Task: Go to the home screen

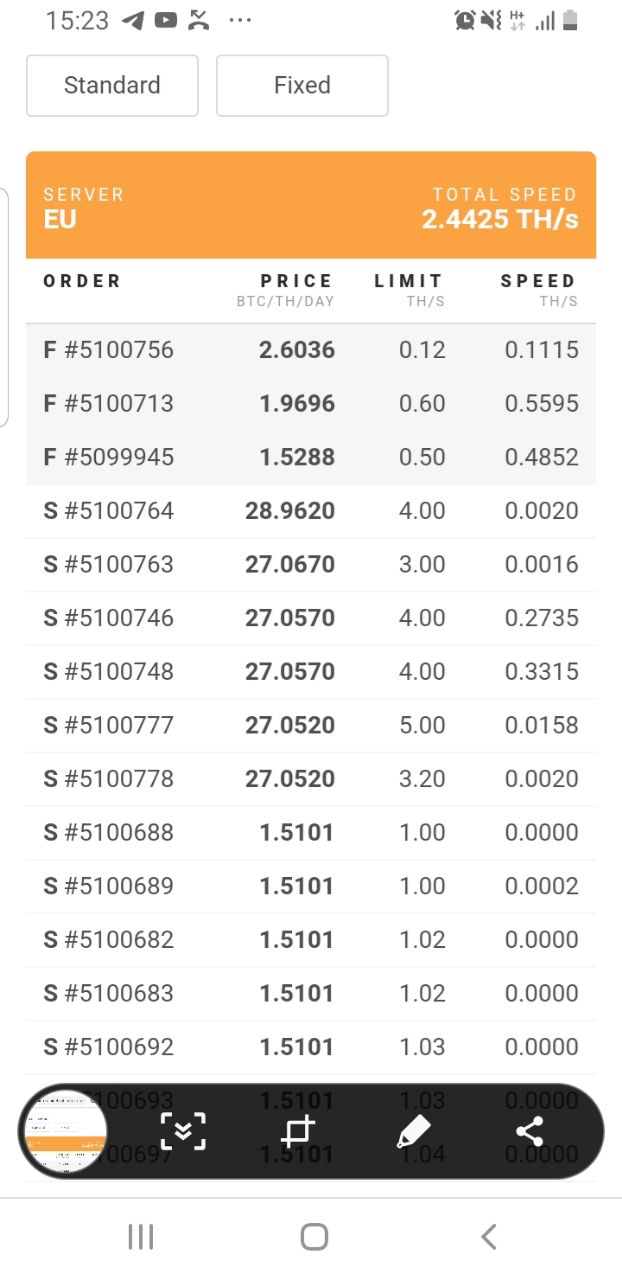Action: (314, 1237)
